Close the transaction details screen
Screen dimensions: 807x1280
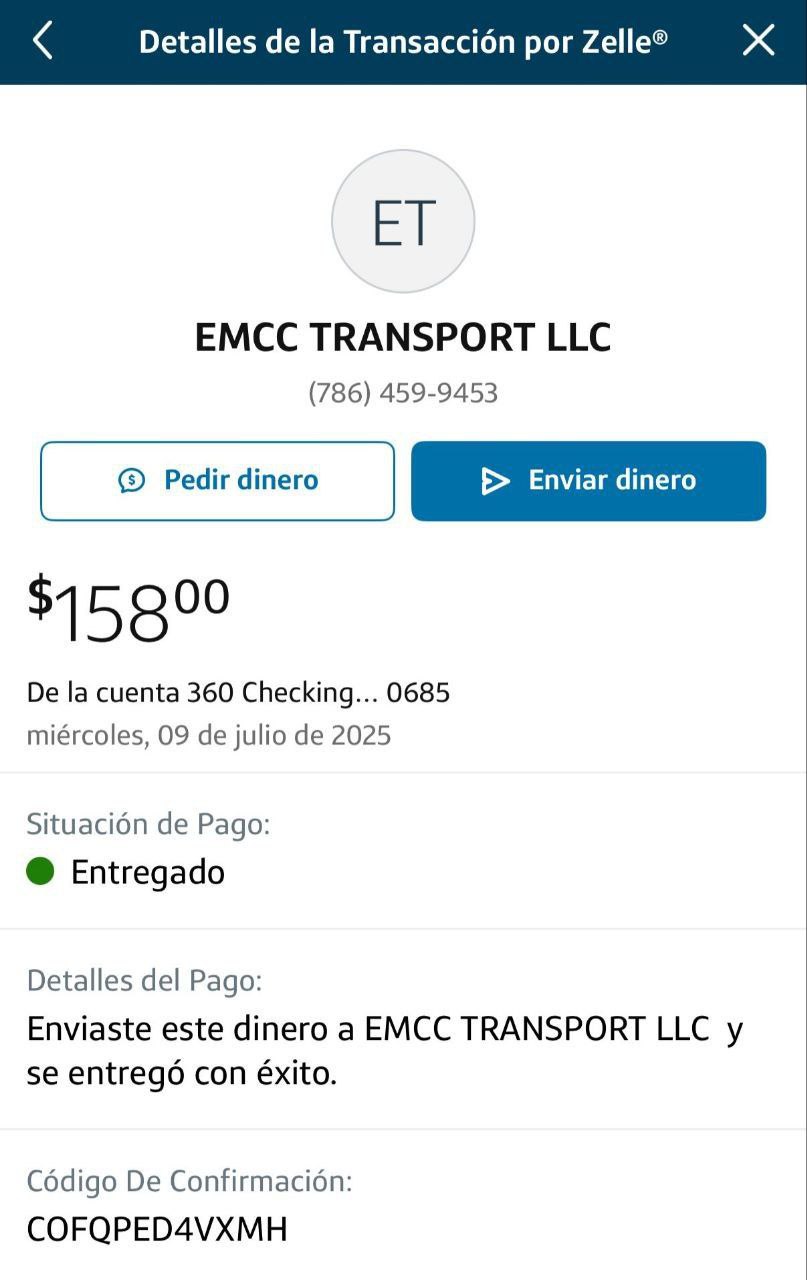tap(758, 41)
